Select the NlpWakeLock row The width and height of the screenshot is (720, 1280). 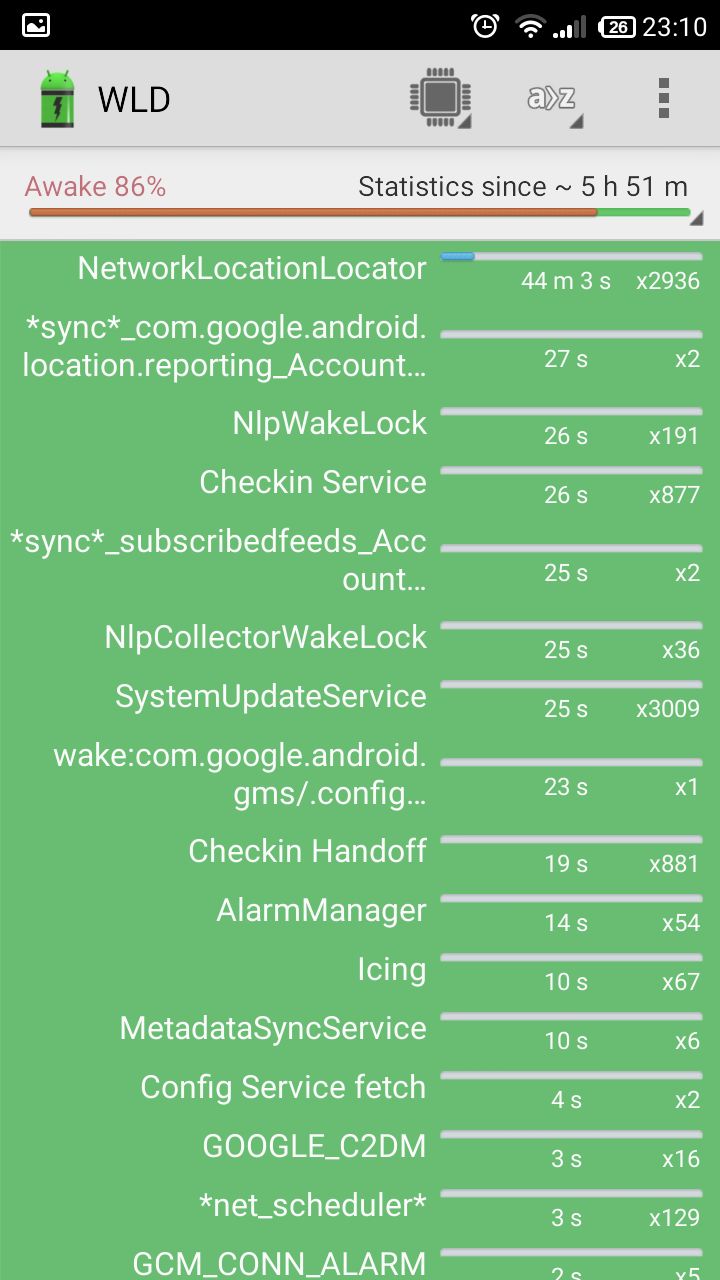pyautogui.click(x=360, y=425)
